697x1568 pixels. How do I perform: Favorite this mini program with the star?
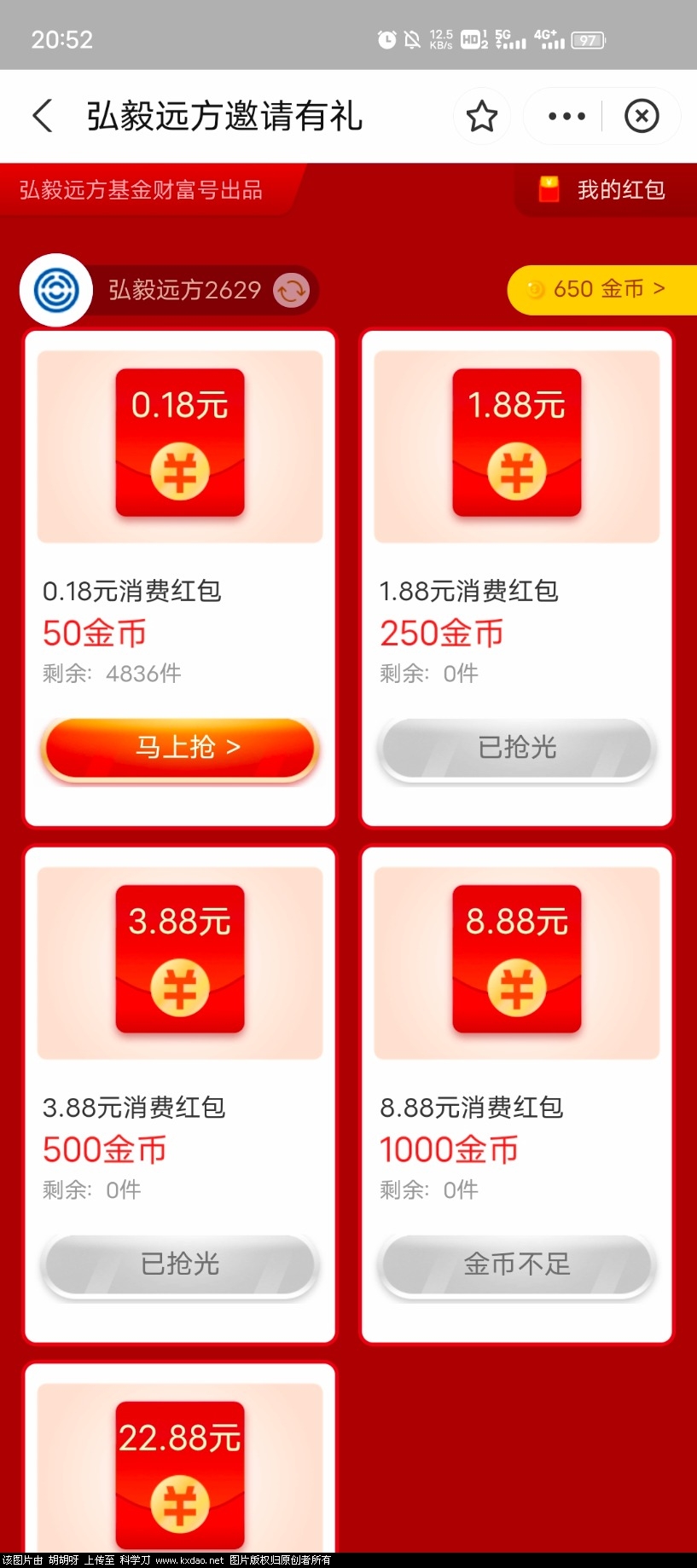point(482,116)
